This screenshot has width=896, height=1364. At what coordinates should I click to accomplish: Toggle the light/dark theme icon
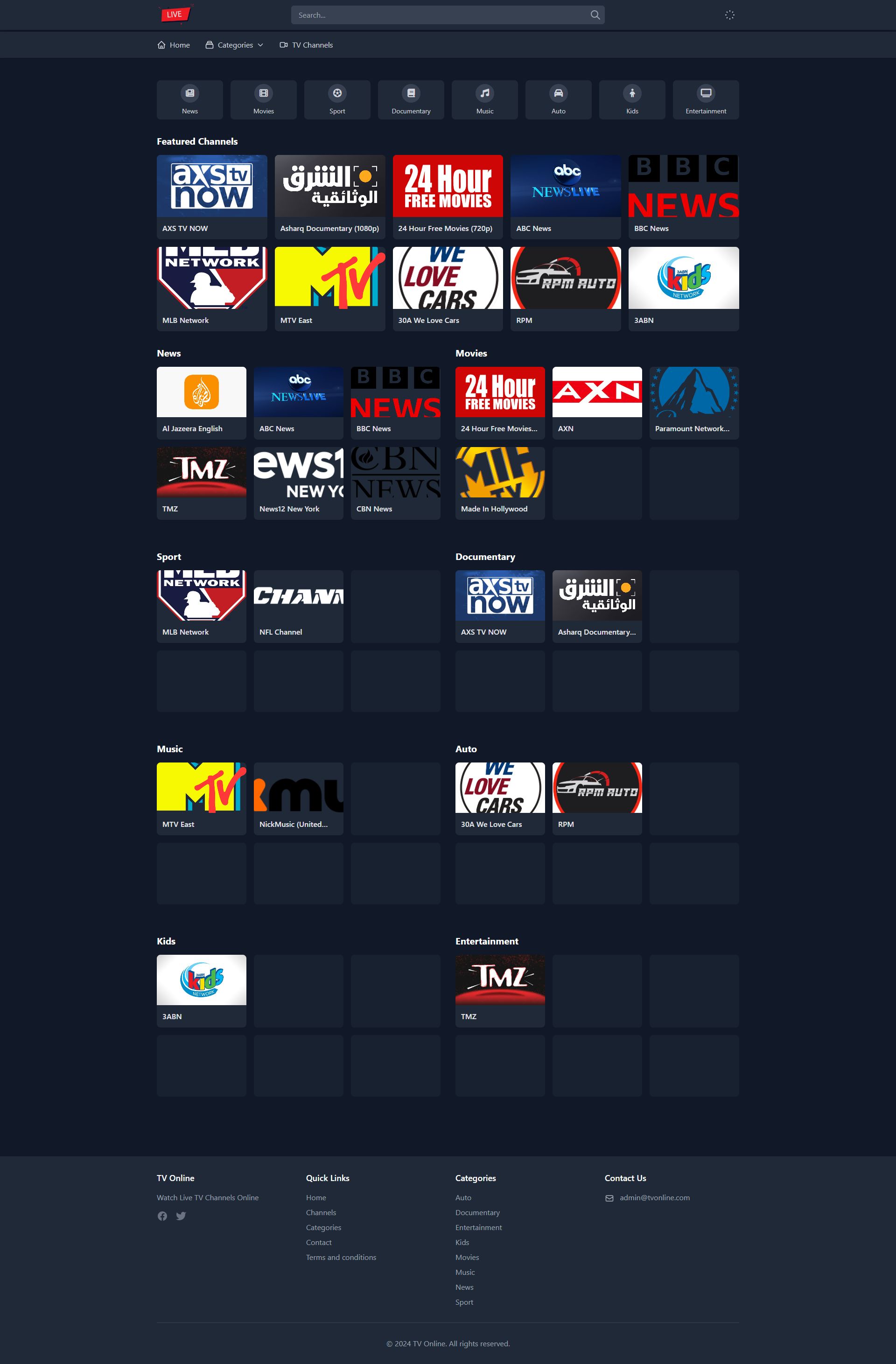point(729,15)
